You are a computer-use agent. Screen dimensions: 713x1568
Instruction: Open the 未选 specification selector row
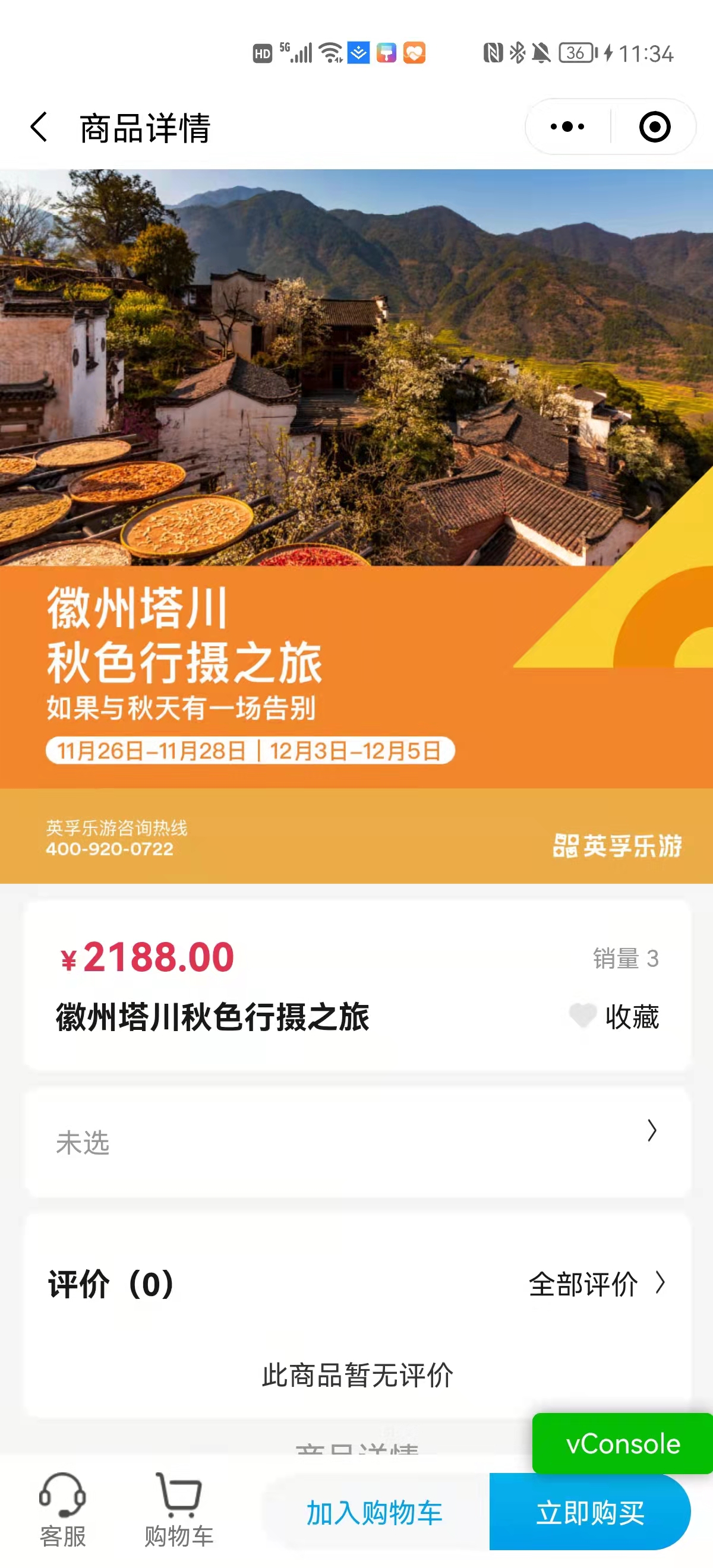357,1142
